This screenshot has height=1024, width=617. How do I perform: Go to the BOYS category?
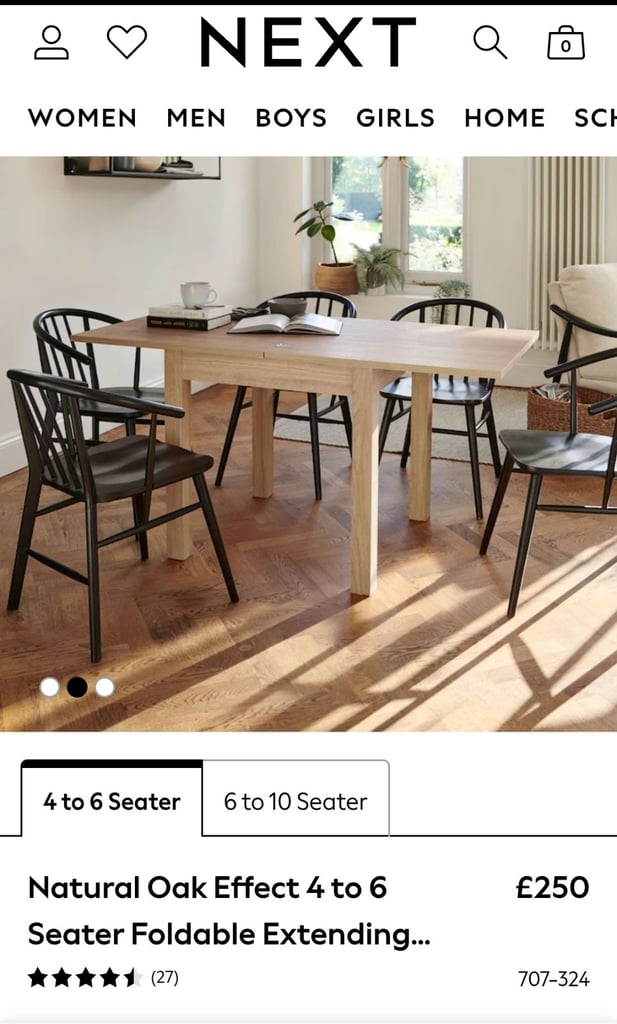pos(291,118)
